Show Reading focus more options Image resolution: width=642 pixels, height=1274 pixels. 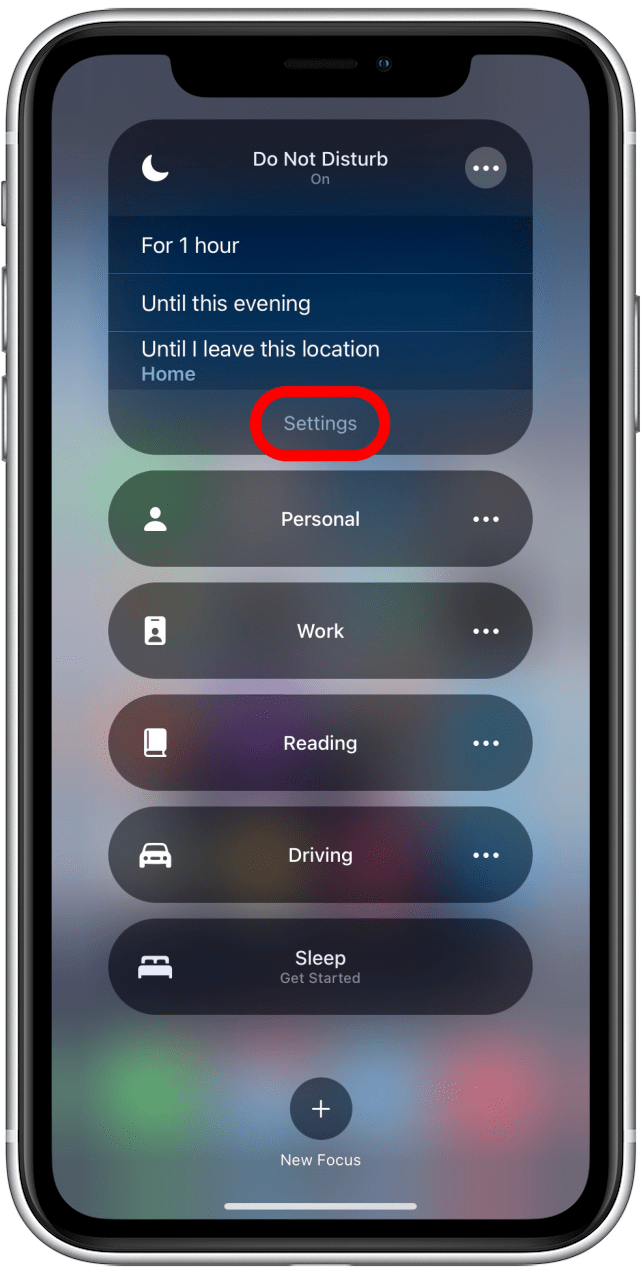point(486,743)
